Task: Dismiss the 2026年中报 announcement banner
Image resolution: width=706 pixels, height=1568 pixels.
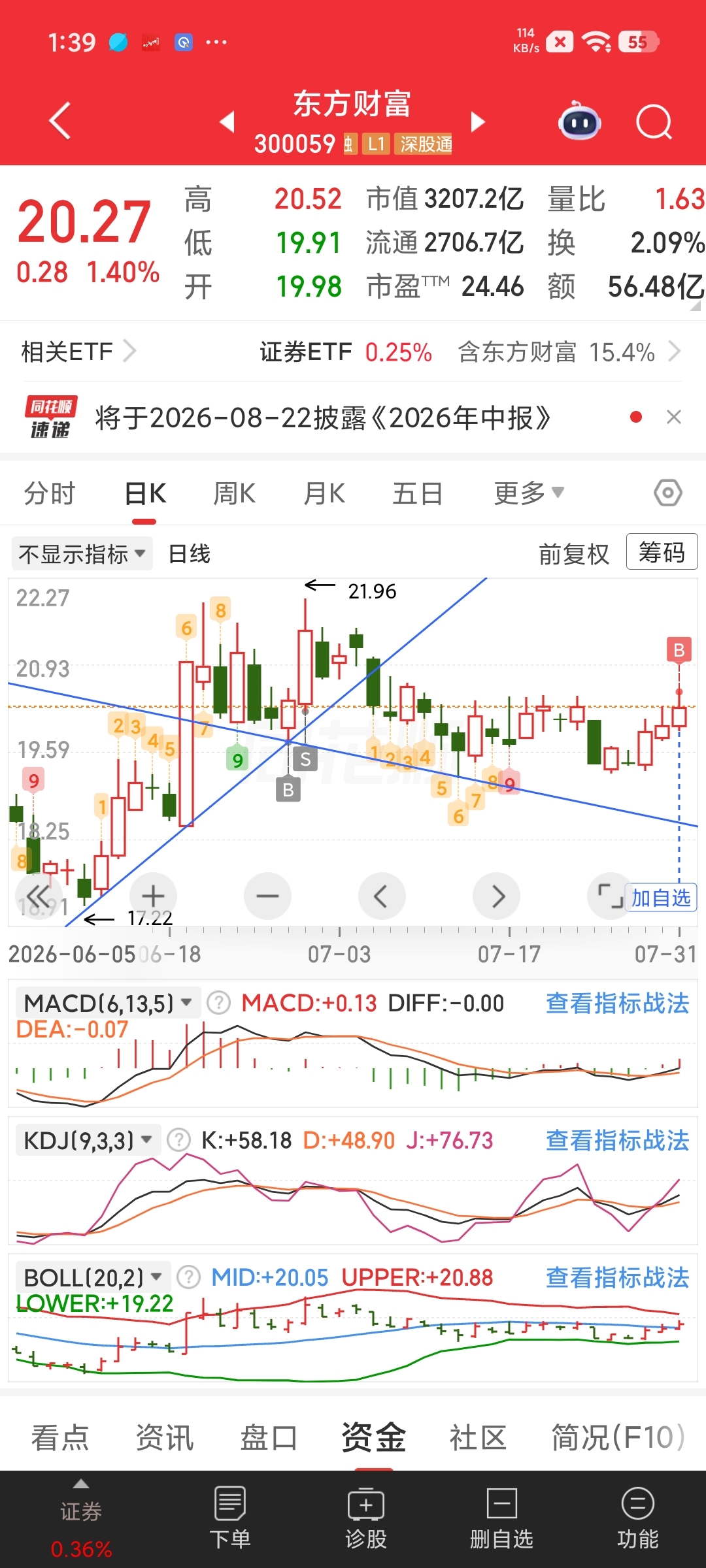Action: [674, 417]
